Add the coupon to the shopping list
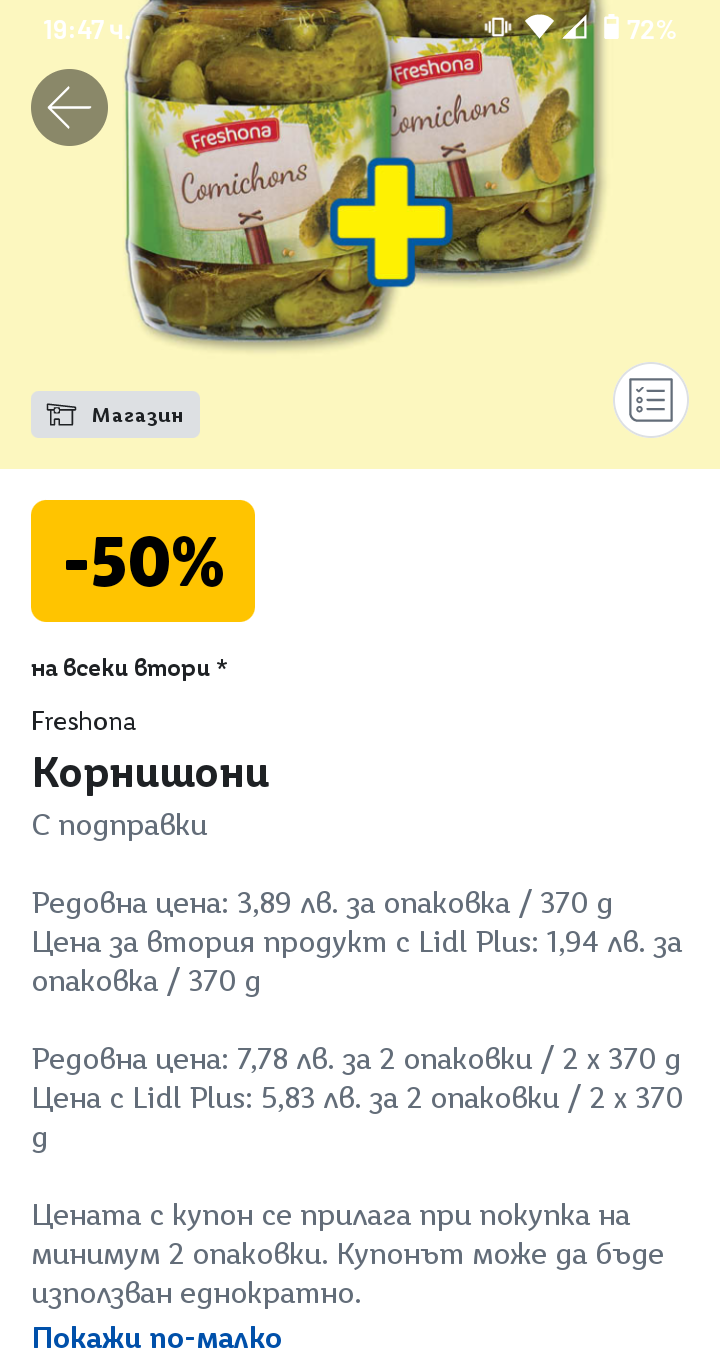This screenshot has width=720, height=1364. [650, 400]
